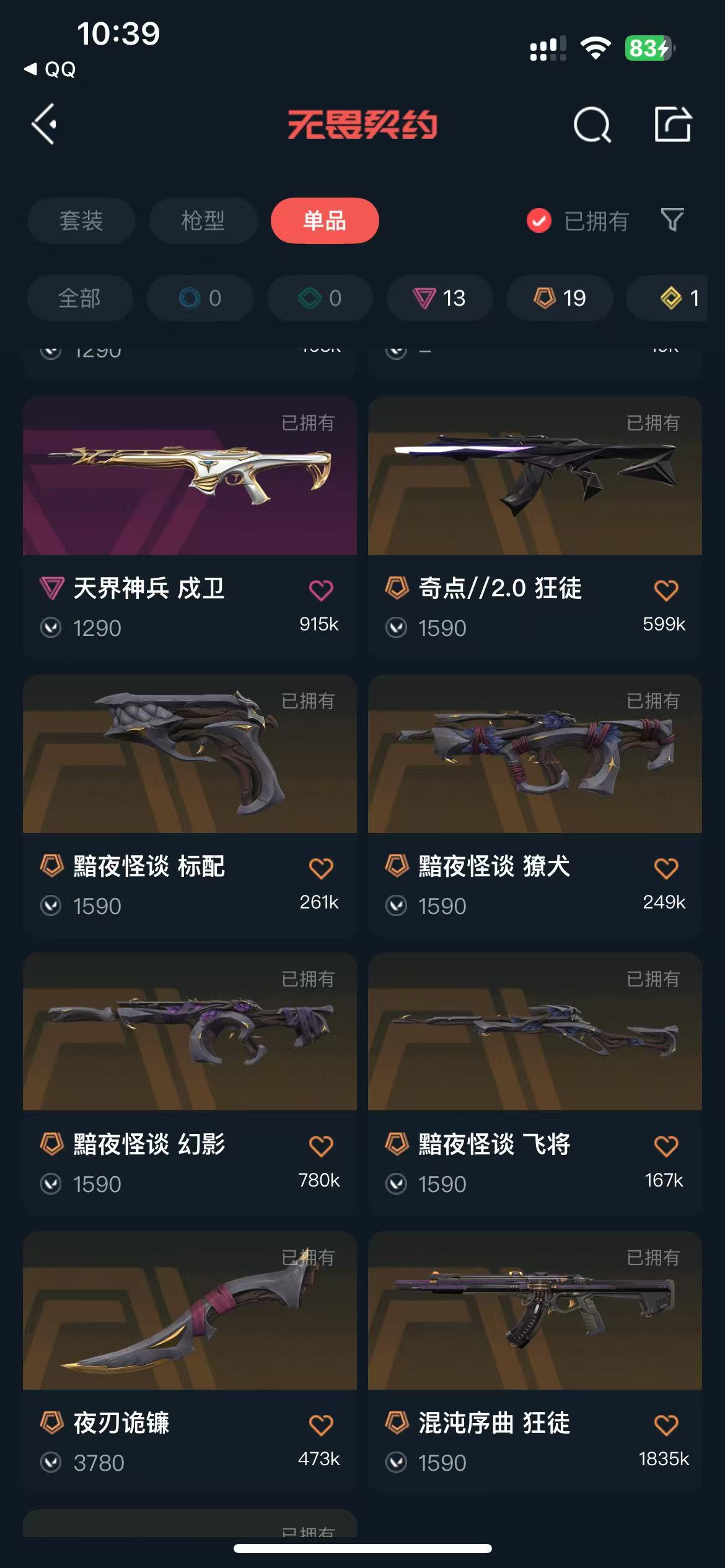Favorite the 奇点//2.0 狂徒 skin
The width and height of the screenshot is (725, 1568).
[x=666, y=590]
